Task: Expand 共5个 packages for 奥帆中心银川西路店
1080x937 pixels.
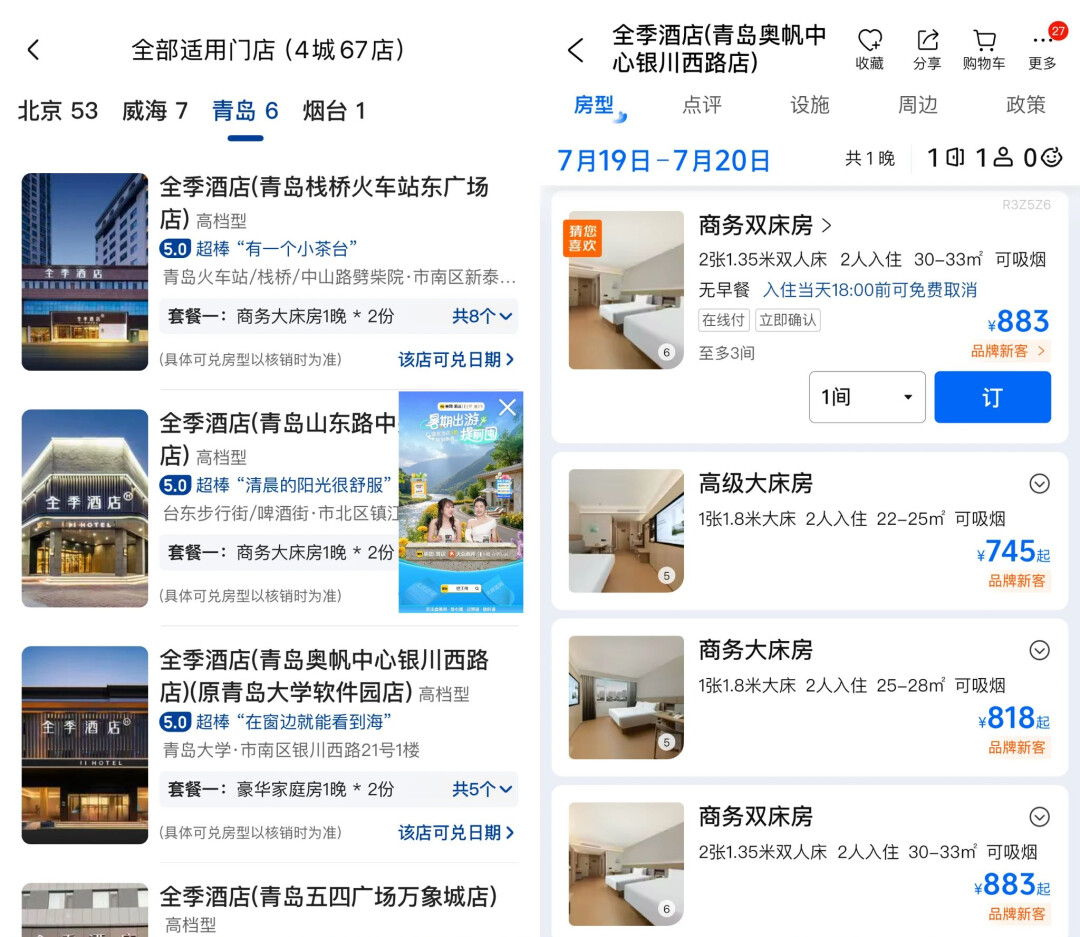Action: pyautogui.click(x=482, y=789)
